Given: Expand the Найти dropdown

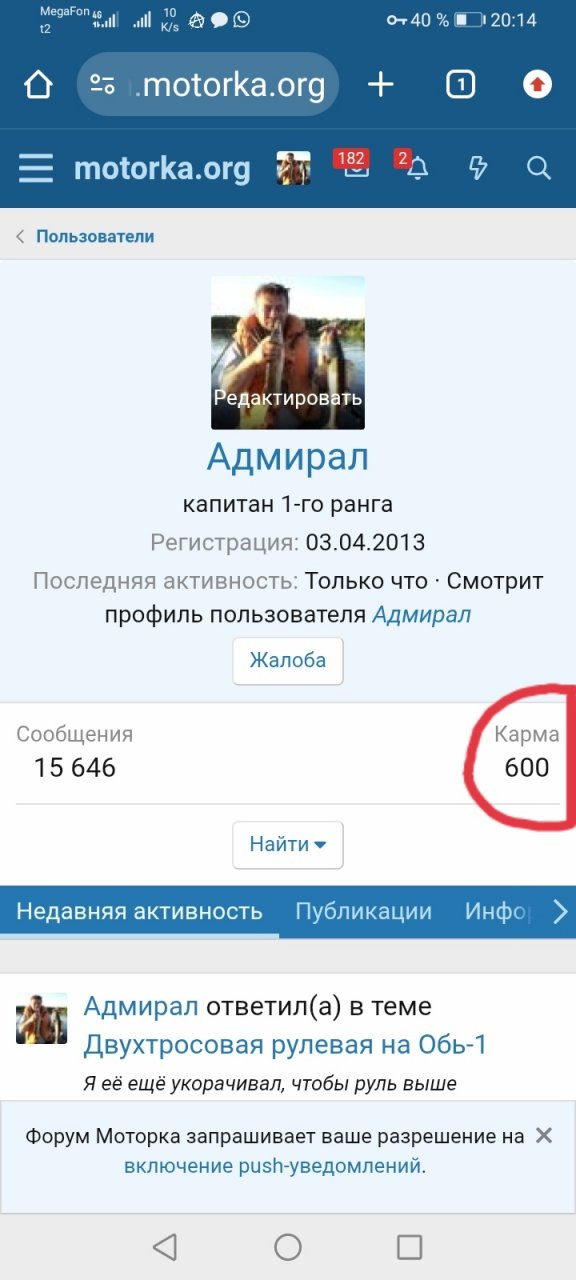Looking at the screenshot, I should (288, 845).
